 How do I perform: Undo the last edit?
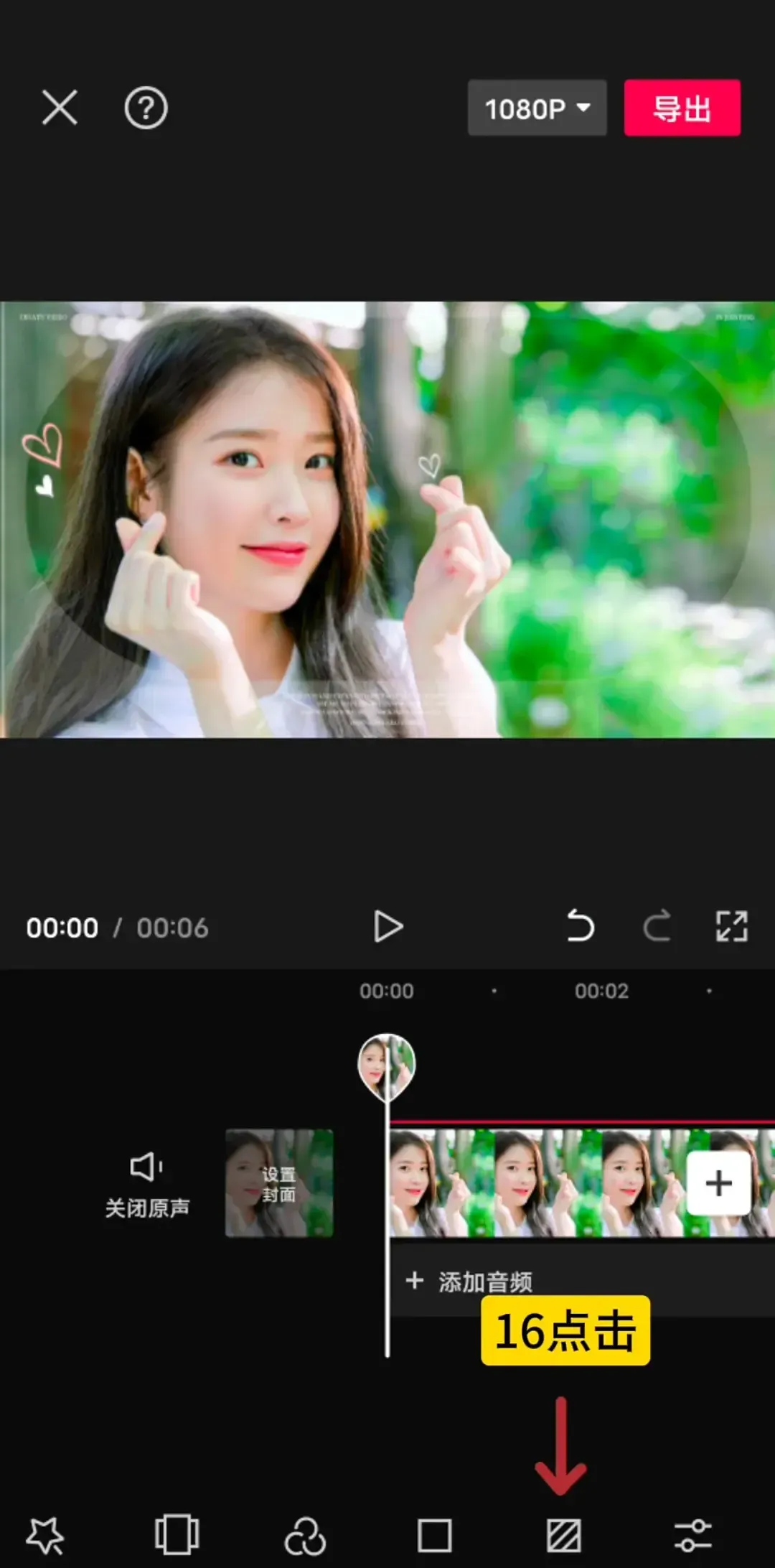tap(580, 926)
